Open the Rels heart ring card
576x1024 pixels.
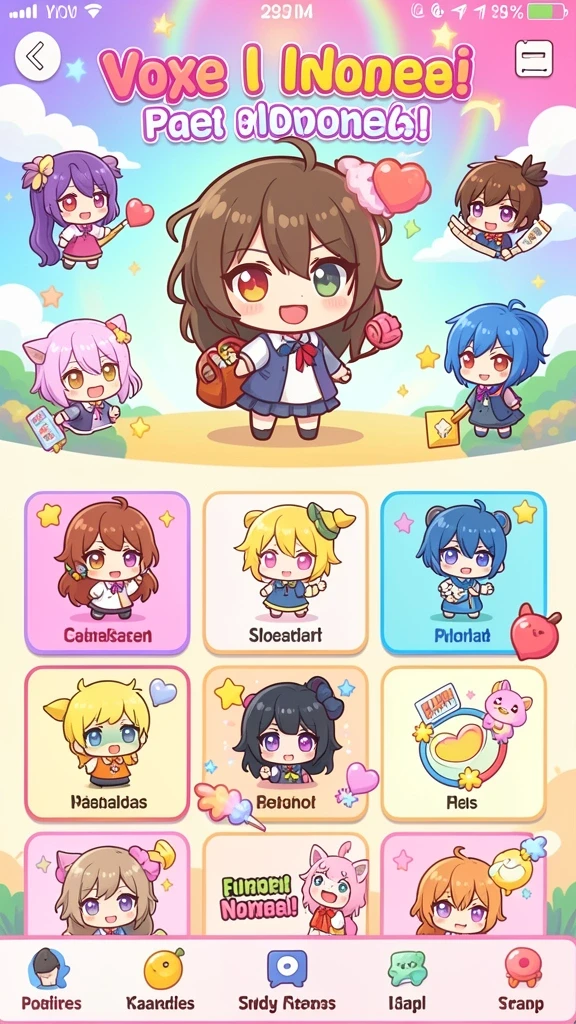point(463,743)
